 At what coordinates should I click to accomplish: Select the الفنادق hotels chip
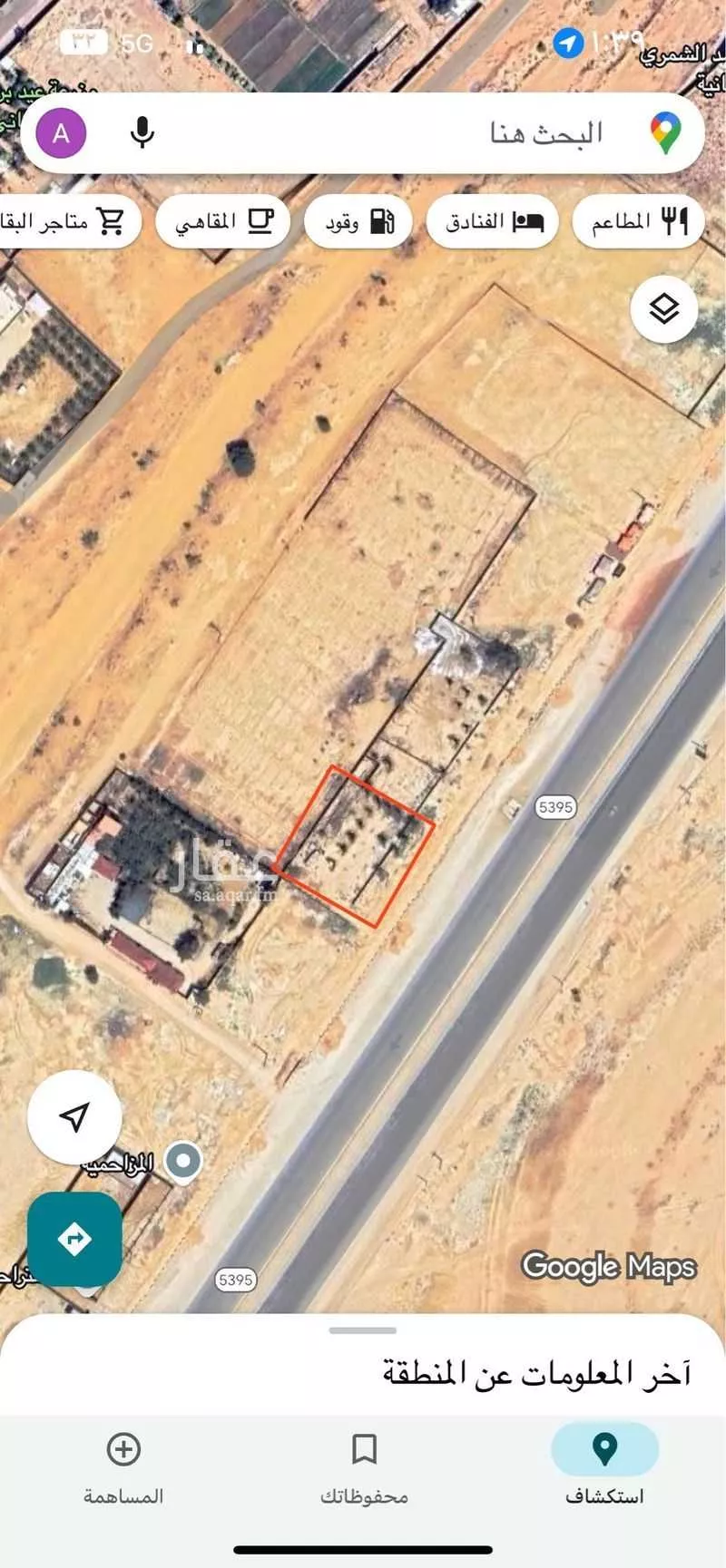(494, 221)
